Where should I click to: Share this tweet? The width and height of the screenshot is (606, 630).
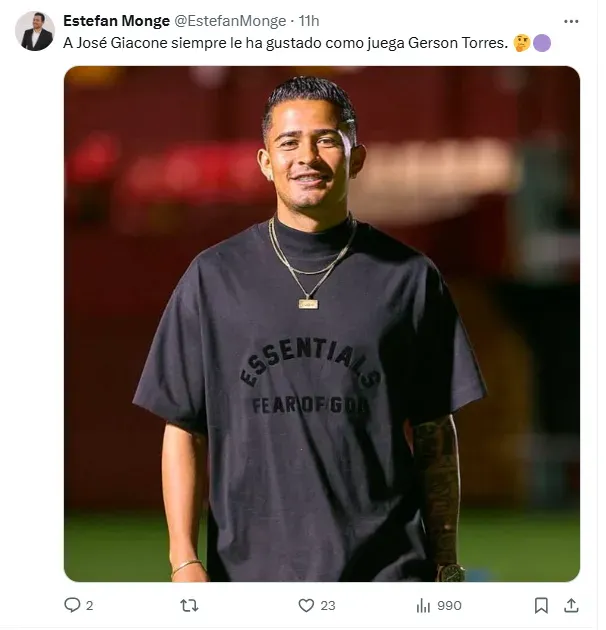(x=571, y=605)
